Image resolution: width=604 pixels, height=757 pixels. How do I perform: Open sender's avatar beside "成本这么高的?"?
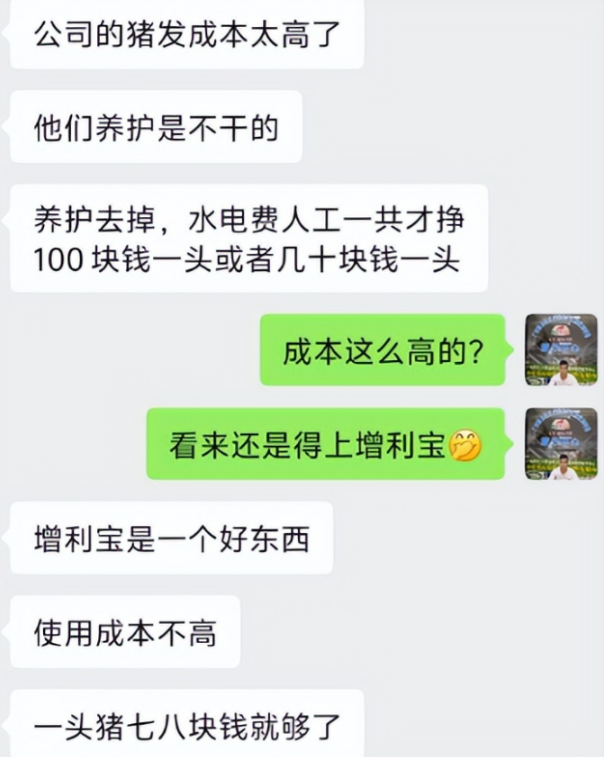(x=561, y=350)
